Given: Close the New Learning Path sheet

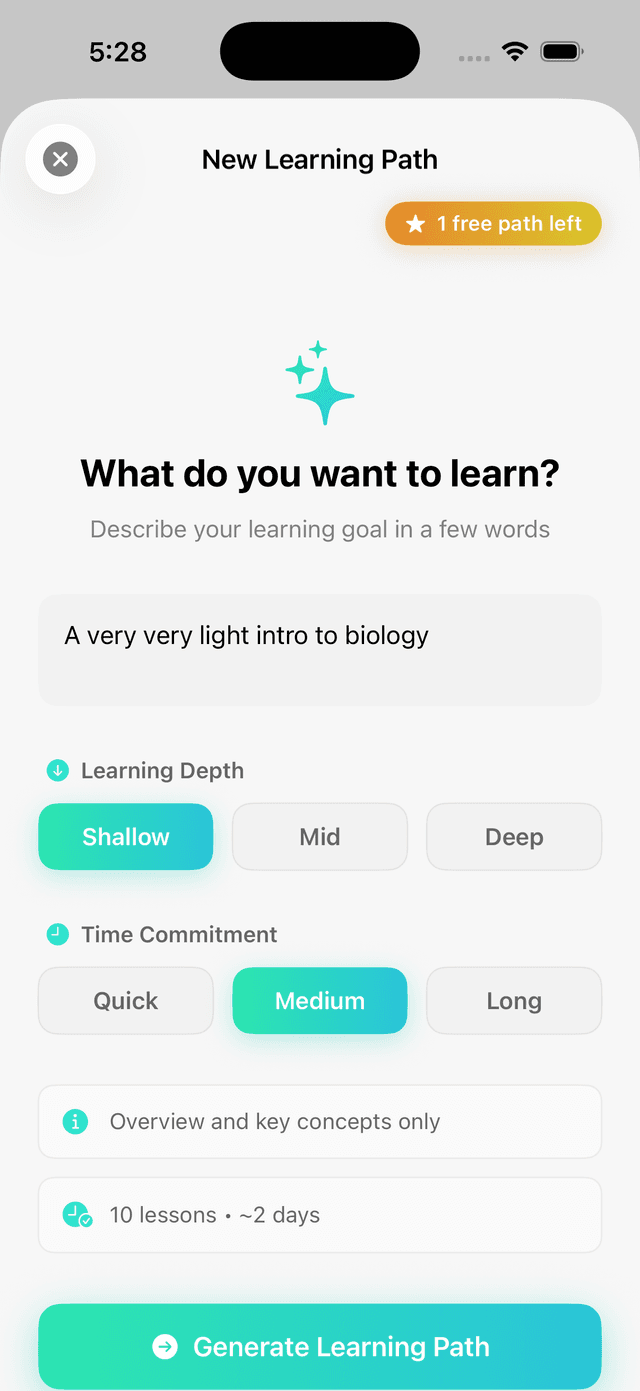Looking at the screenshot, I should (x=60, y=159).
